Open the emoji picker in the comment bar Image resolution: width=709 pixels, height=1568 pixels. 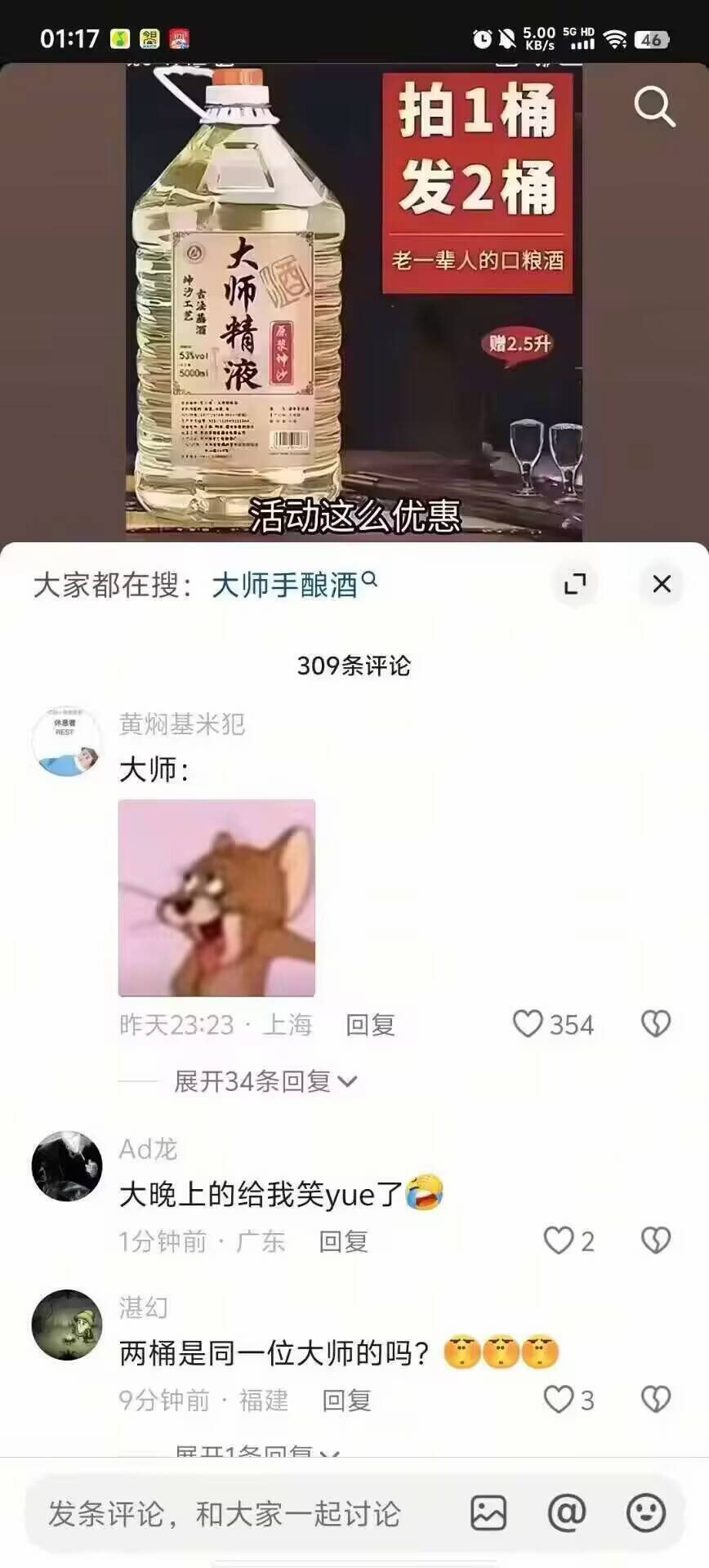click(x=645, y=1513)
